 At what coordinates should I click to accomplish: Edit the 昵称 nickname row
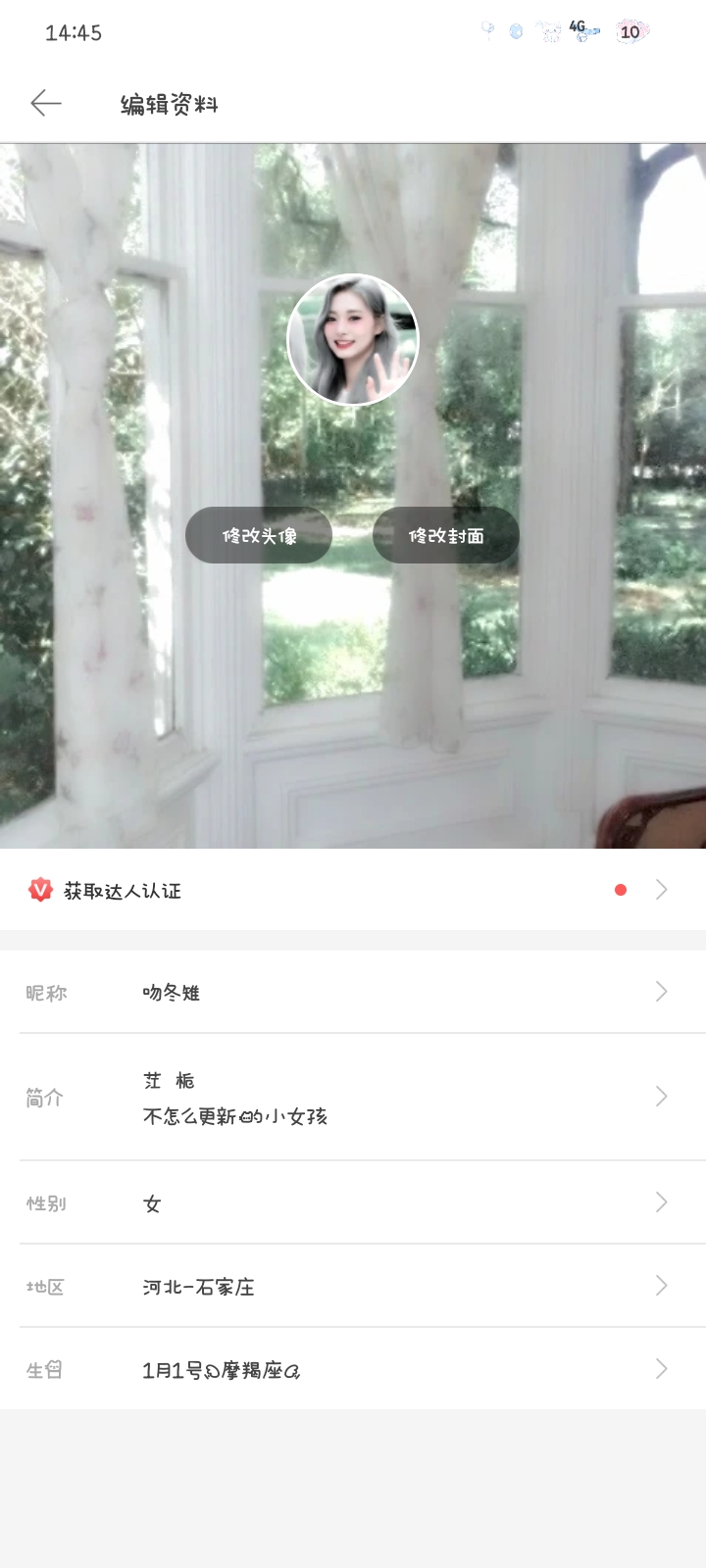tap(353, 992)
